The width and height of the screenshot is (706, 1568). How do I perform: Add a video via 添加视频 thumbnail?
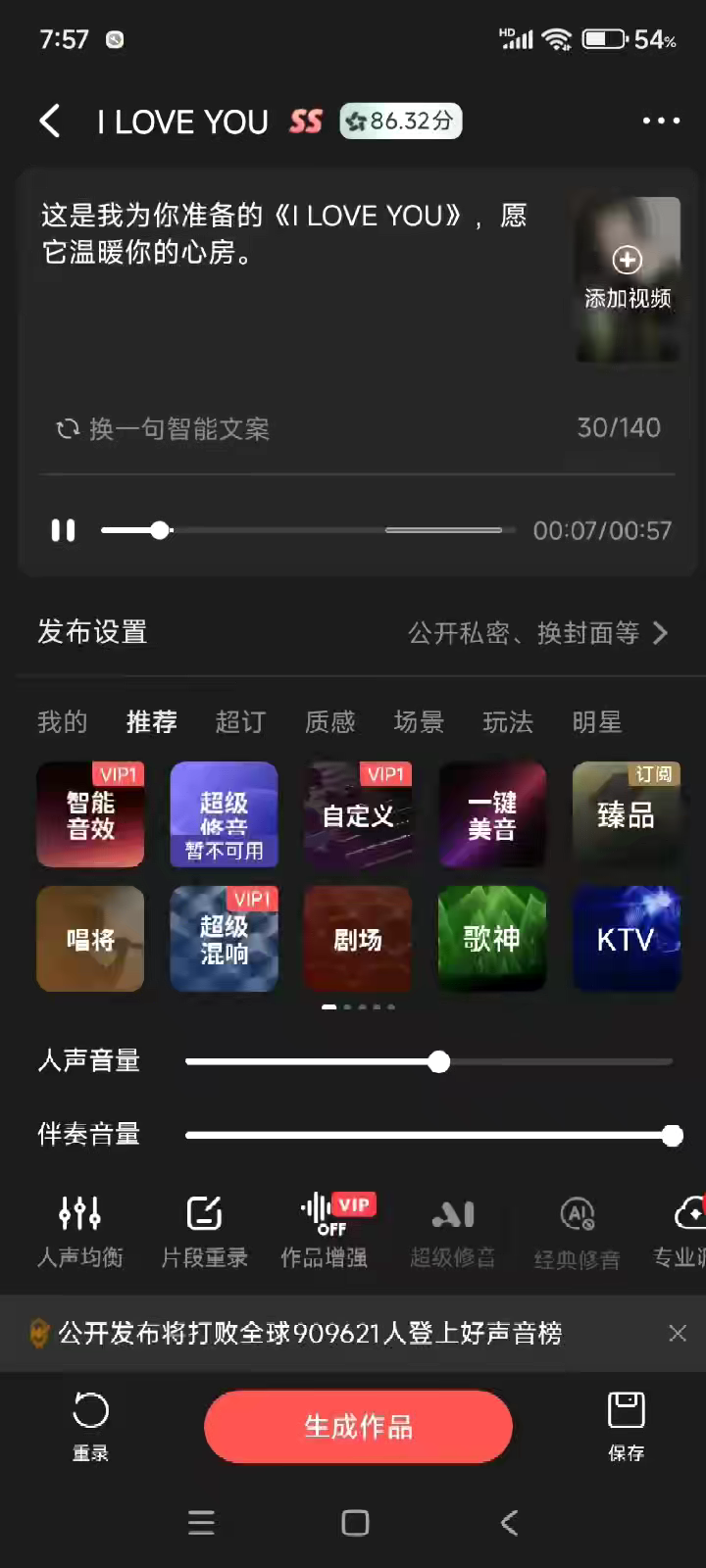(x=628, y=279)
